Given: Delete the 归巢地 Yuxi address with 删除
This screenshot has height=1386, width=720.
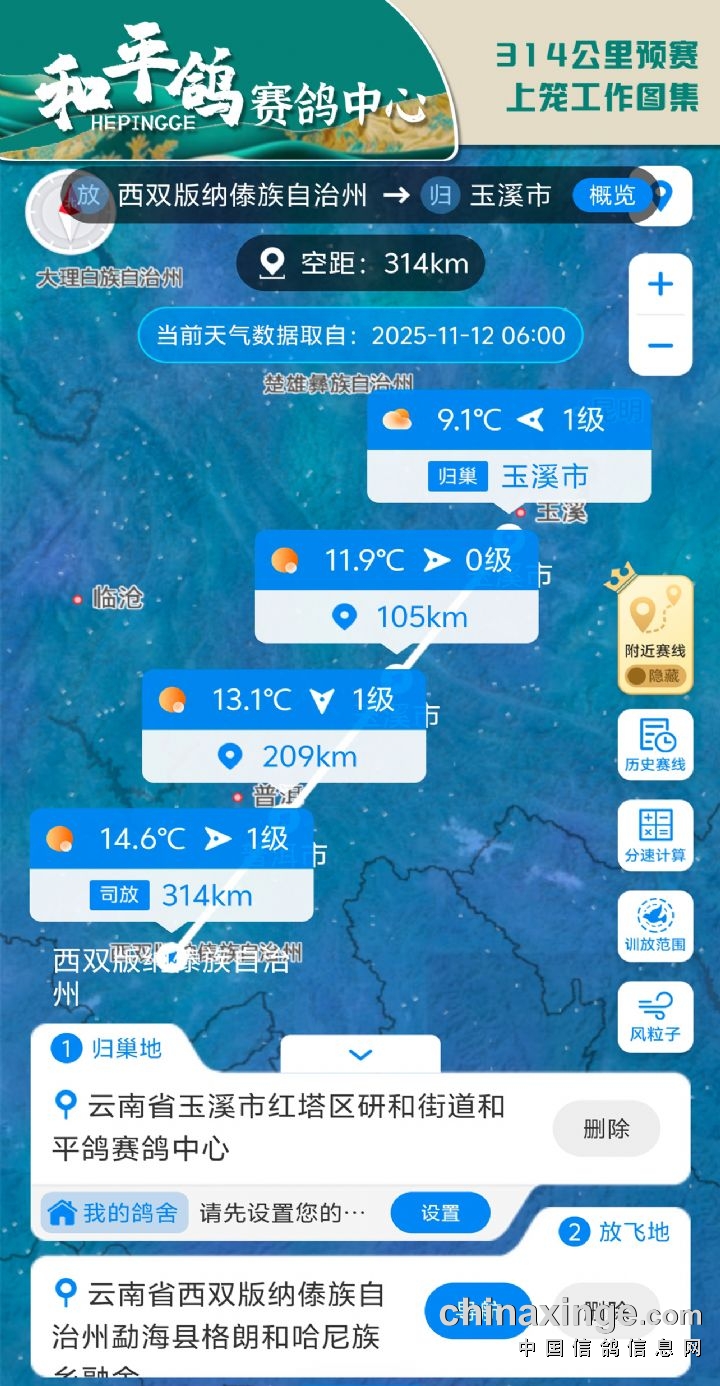Looking at the screenshot, I should click(x=606, y=1129).
